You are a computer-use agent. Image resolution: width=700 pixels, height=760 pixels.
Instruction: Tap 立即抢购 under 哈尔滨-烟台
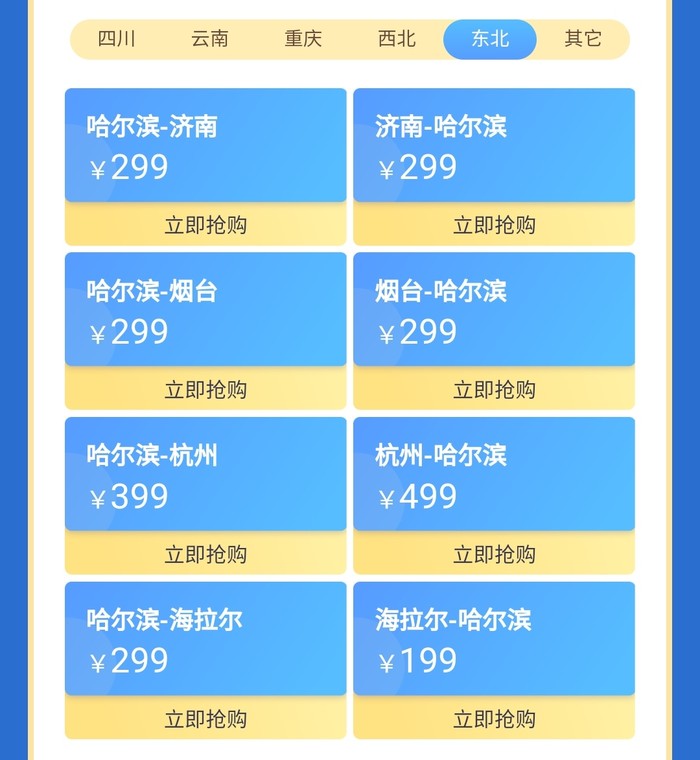(x=205, y=389)
